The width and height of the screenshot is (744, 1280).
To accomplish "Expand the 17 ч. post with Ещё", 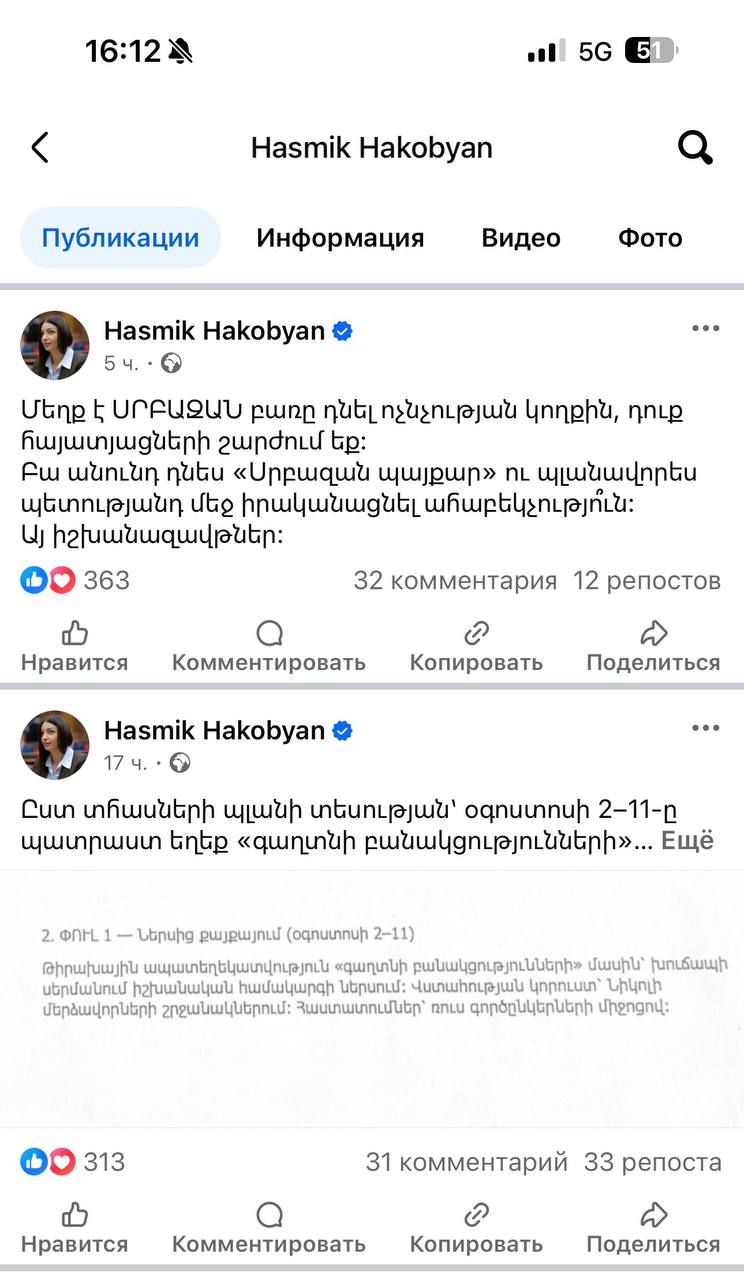I will tap(688, 841).
